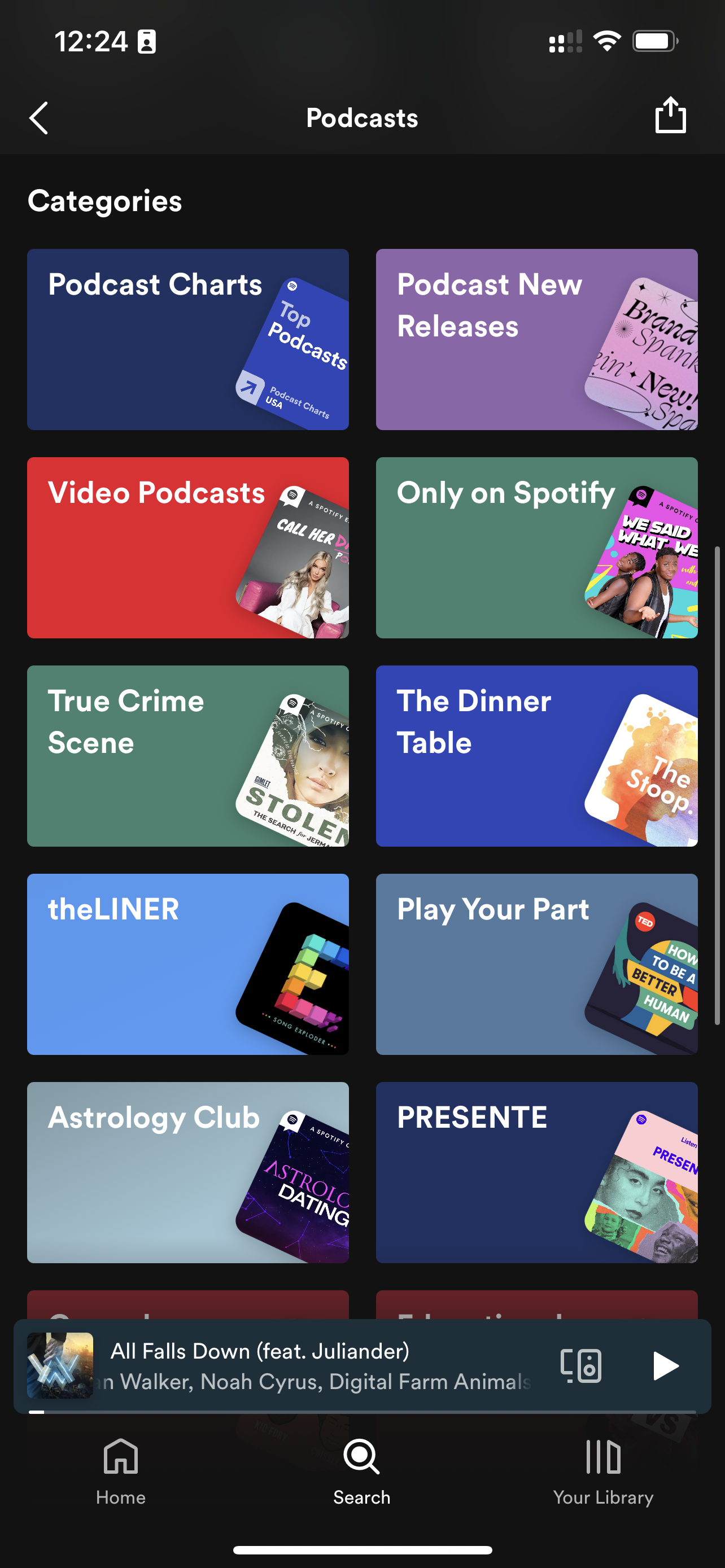Viewport: 725px width, 1568px height.
Task: Go back from the Podcasts page
Action: coord(39,117)
